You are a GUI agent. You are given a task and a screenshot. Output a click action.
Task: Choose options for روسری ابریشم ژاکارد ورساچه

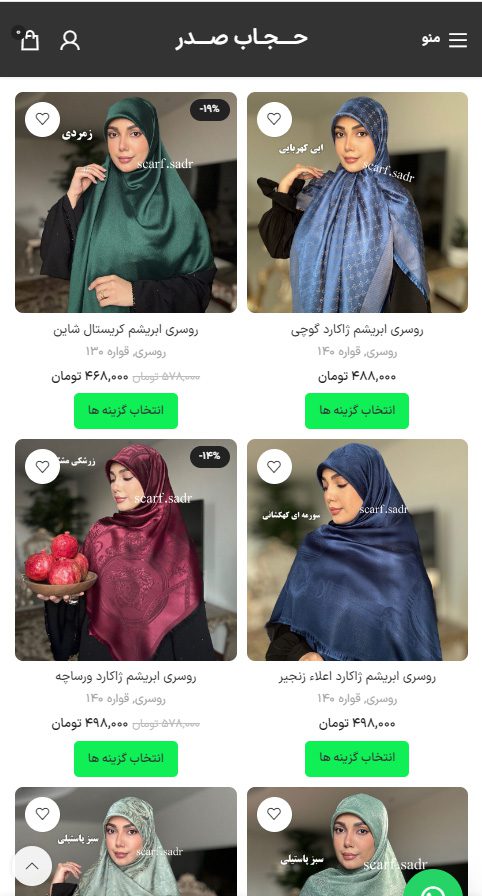[126, 758]
